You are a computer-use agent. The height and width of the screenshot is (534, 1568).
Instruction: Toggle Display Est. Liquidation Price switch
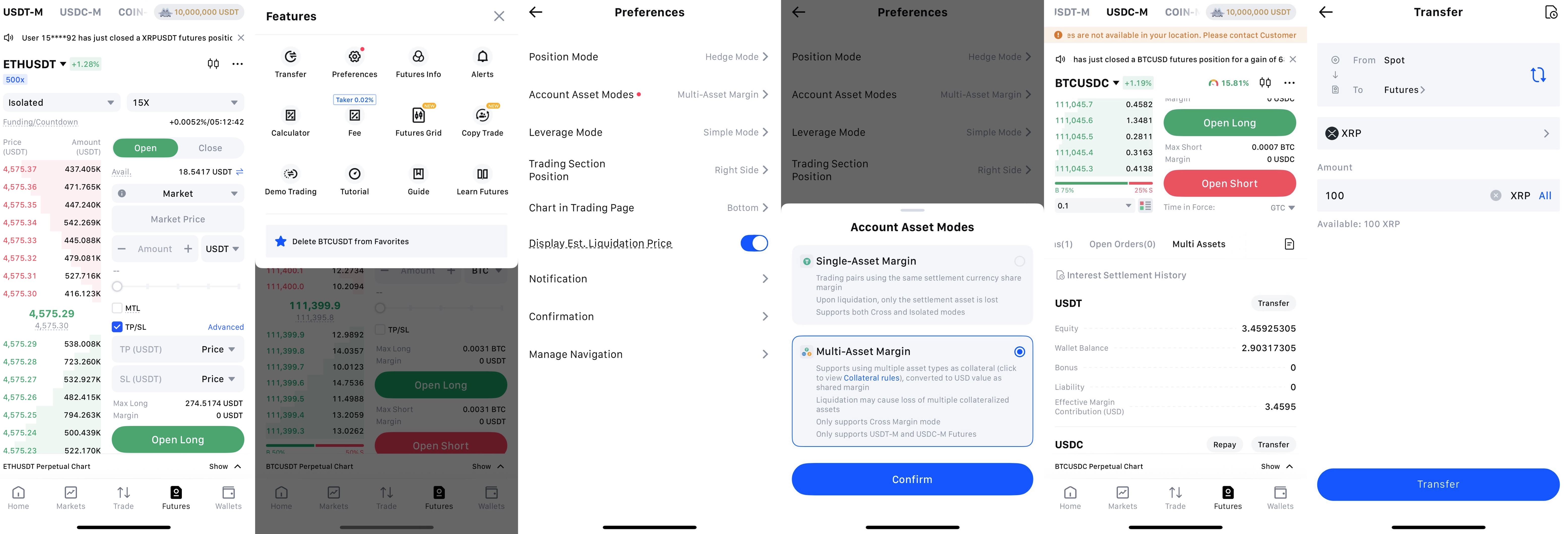[754, 243]
